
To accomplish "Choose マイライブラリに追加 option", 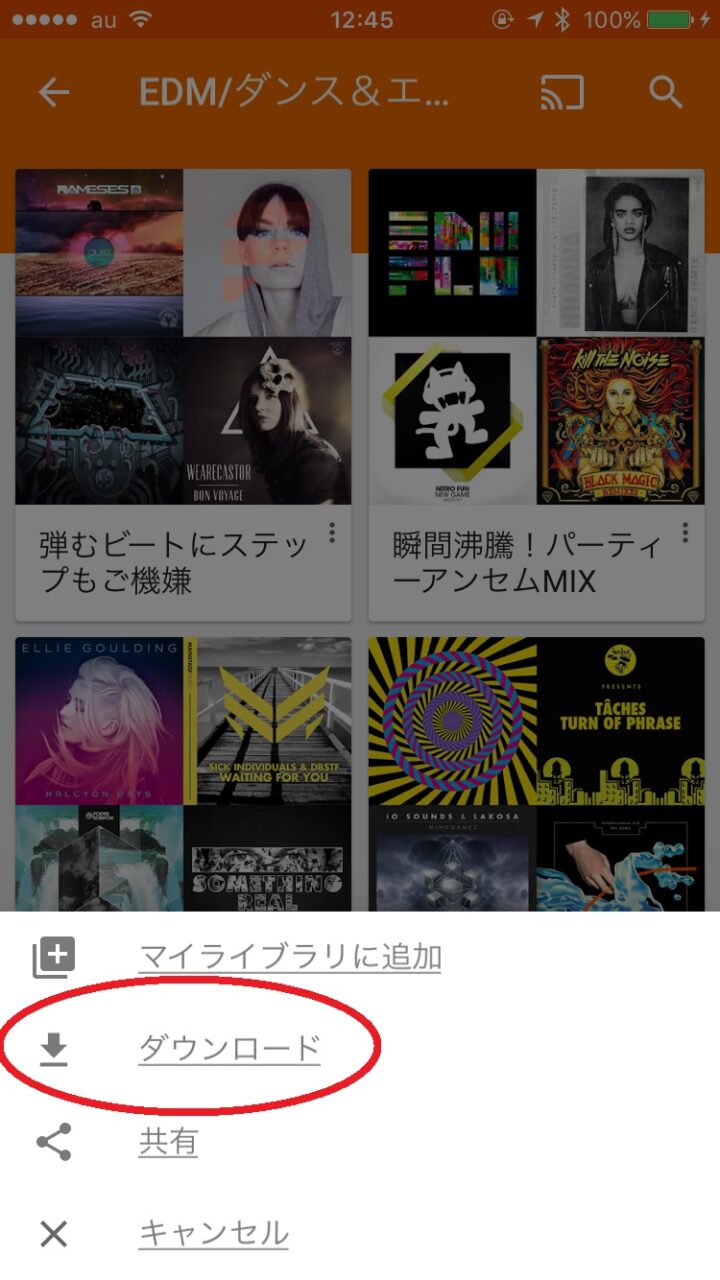I will (x=289, y=957).
